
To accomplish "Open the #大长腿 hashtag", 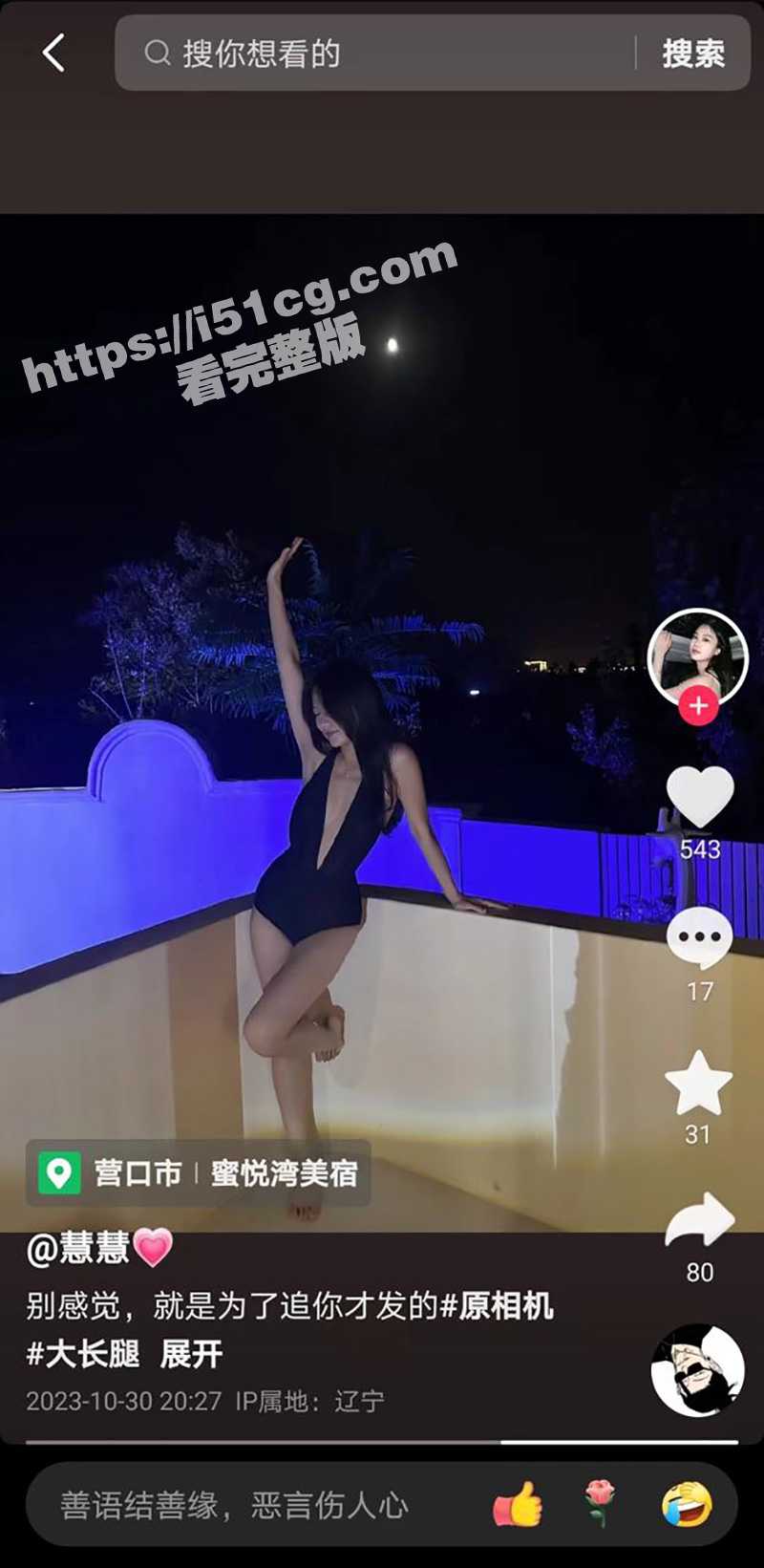I will pos(83,1353).
